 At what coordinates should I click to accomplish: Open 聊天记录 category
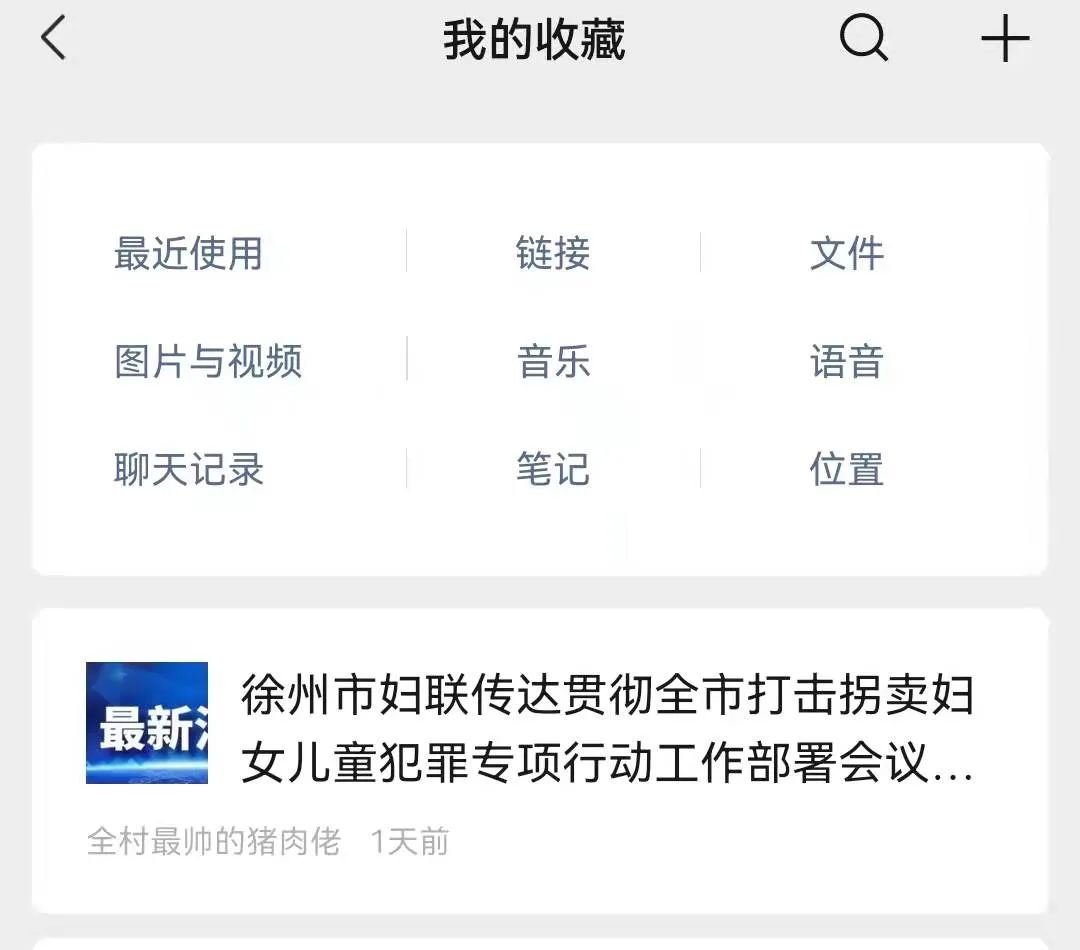pos(189,469)
